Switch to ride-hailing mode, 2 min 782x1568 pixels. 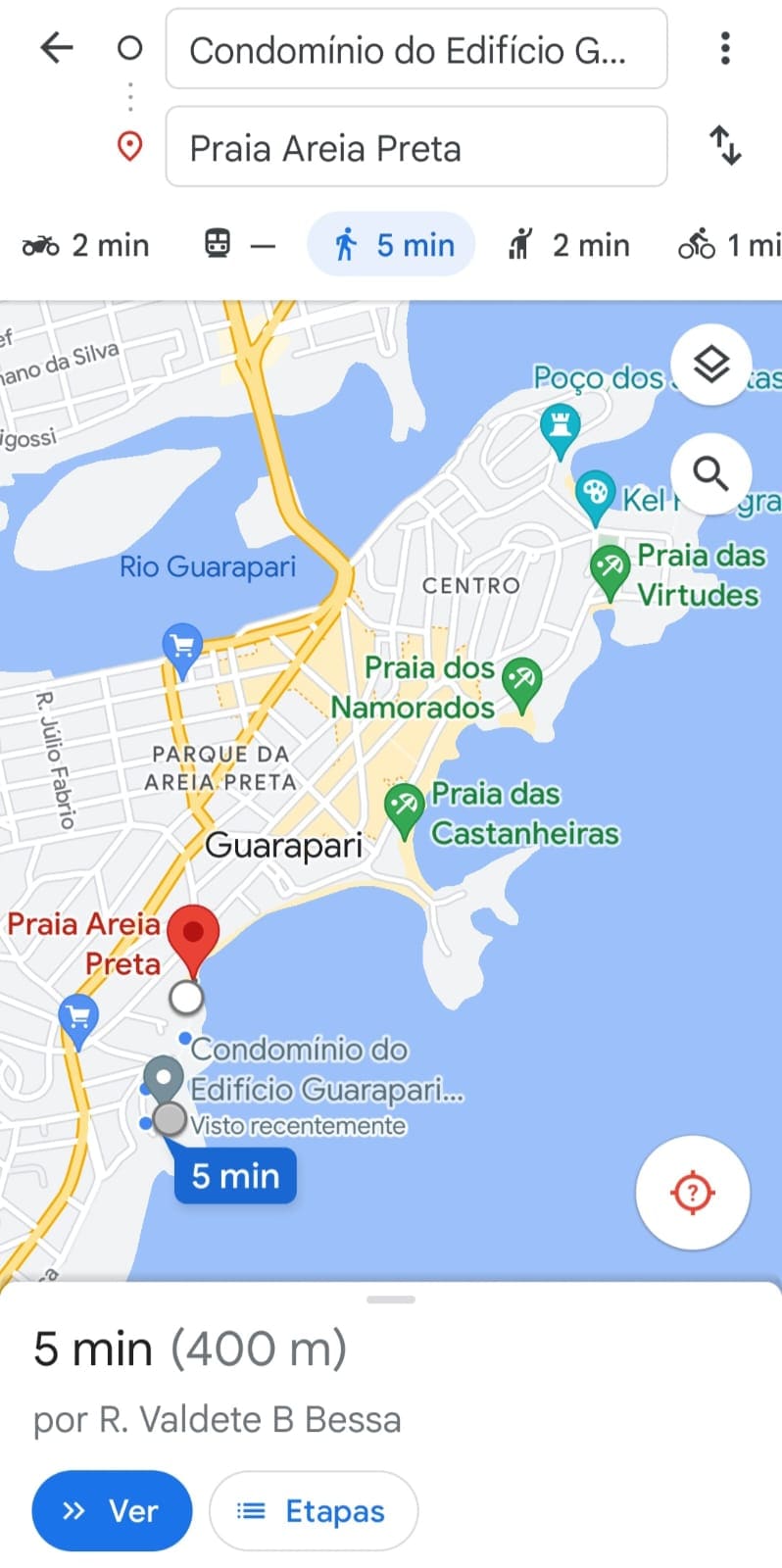[x=568, y=245]
